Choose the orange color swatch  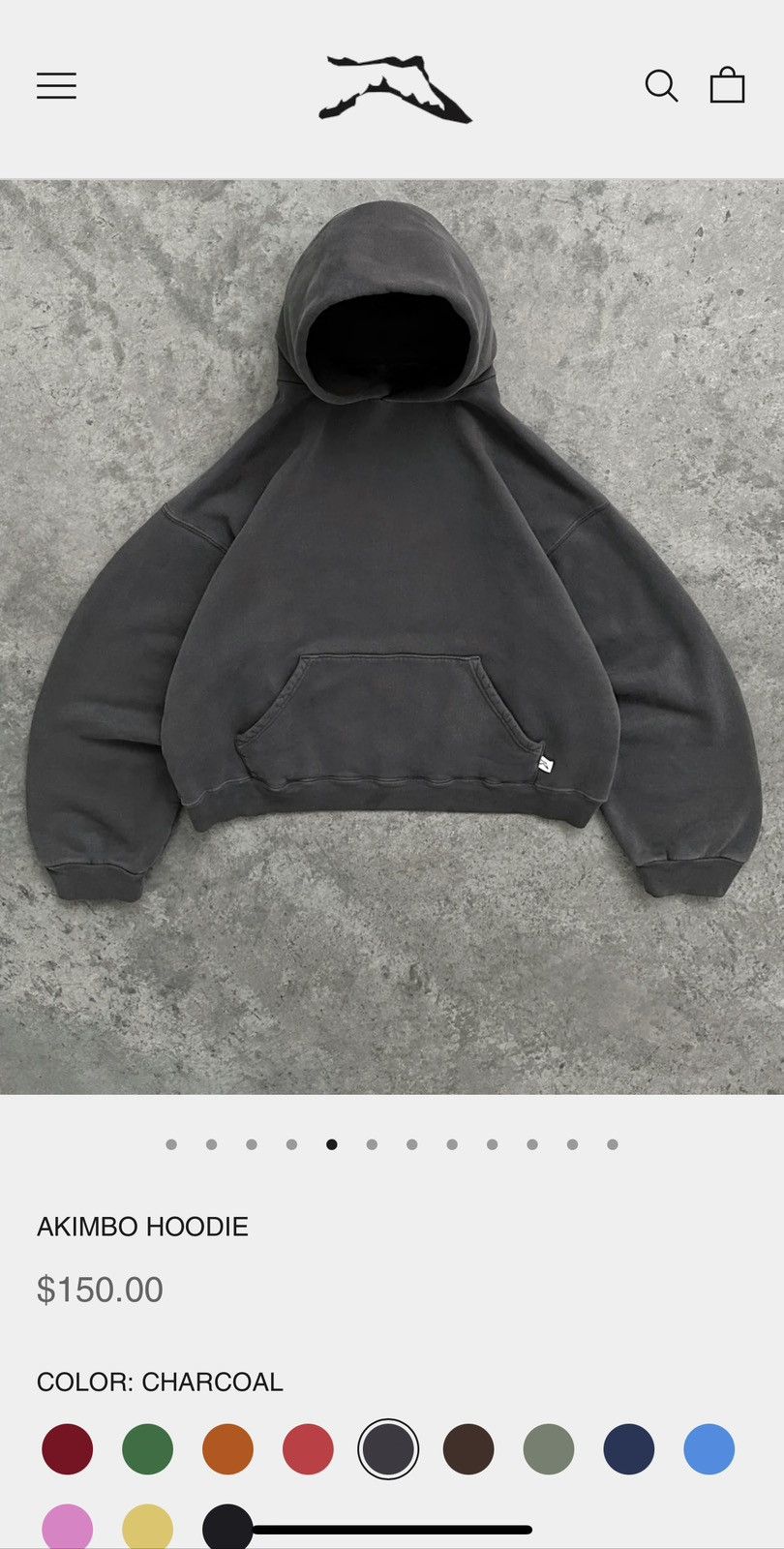pos(228,1449)
